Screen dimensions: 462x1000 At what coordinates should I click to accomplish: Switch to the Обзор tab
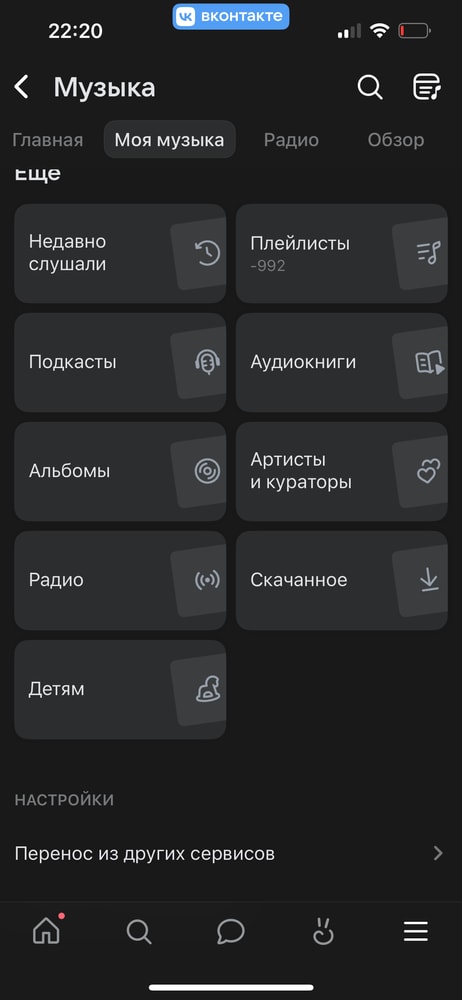tap(396, 140)
